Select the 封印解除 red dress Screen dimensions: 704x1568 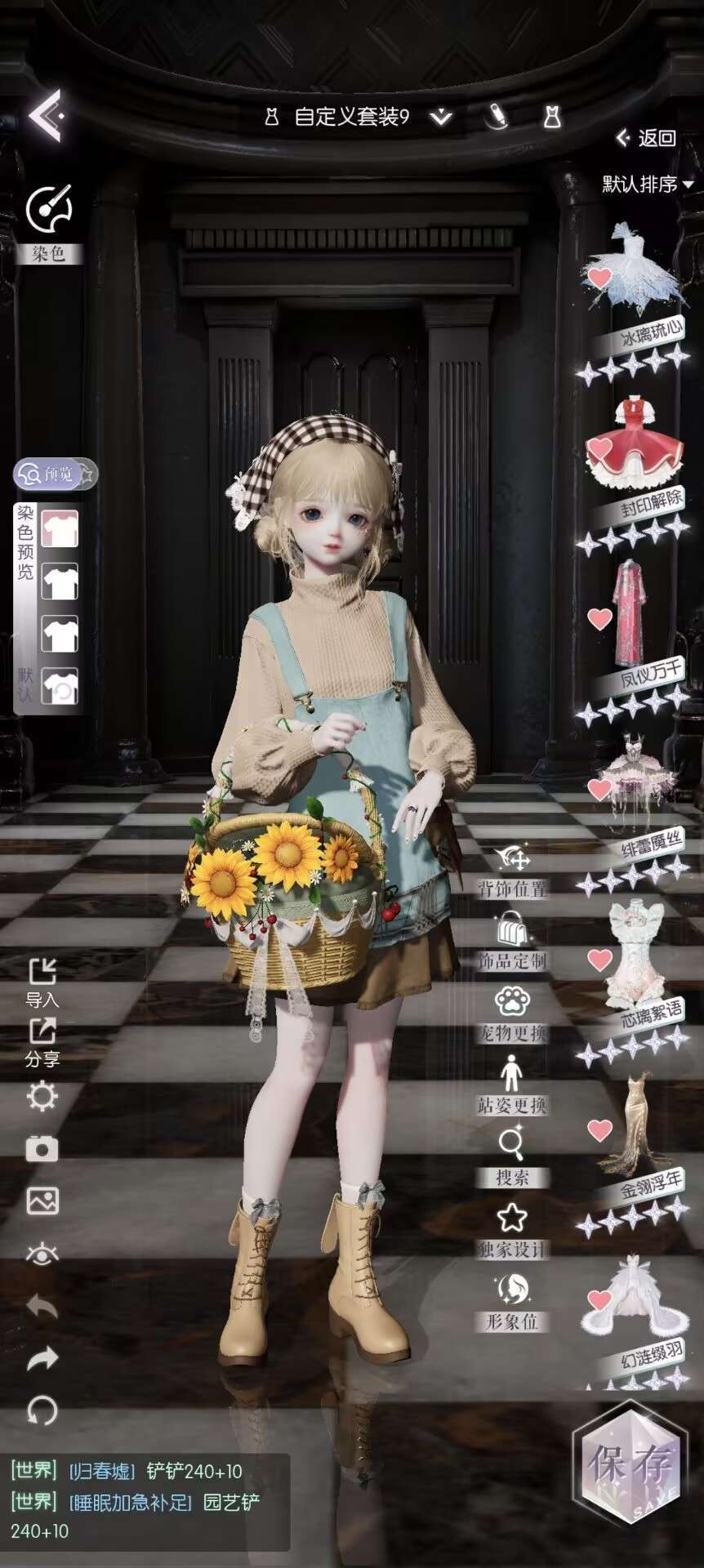[x=633, y=445]
